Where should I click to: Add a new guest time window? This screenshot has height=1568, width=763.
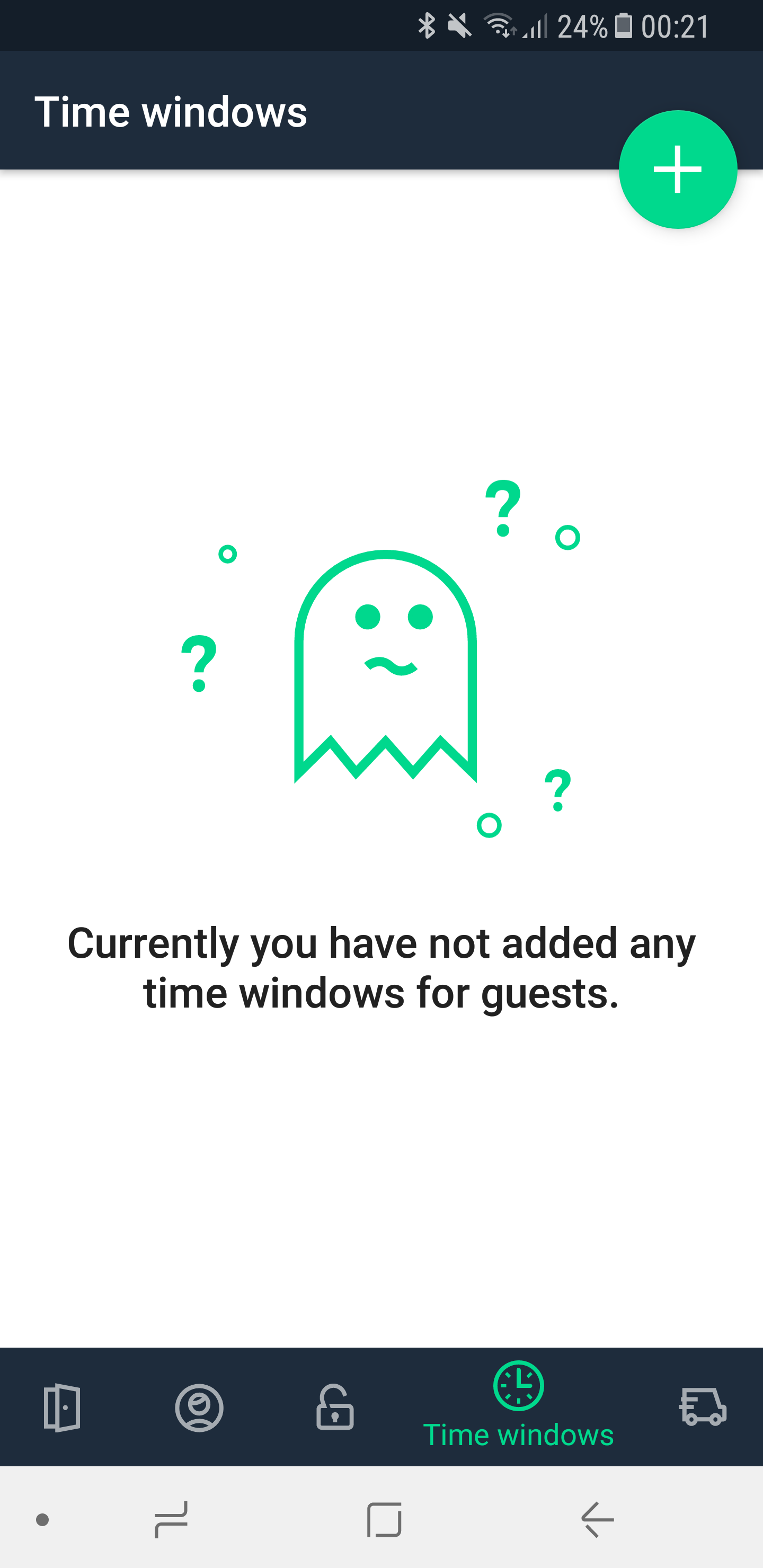pos(677,169)
